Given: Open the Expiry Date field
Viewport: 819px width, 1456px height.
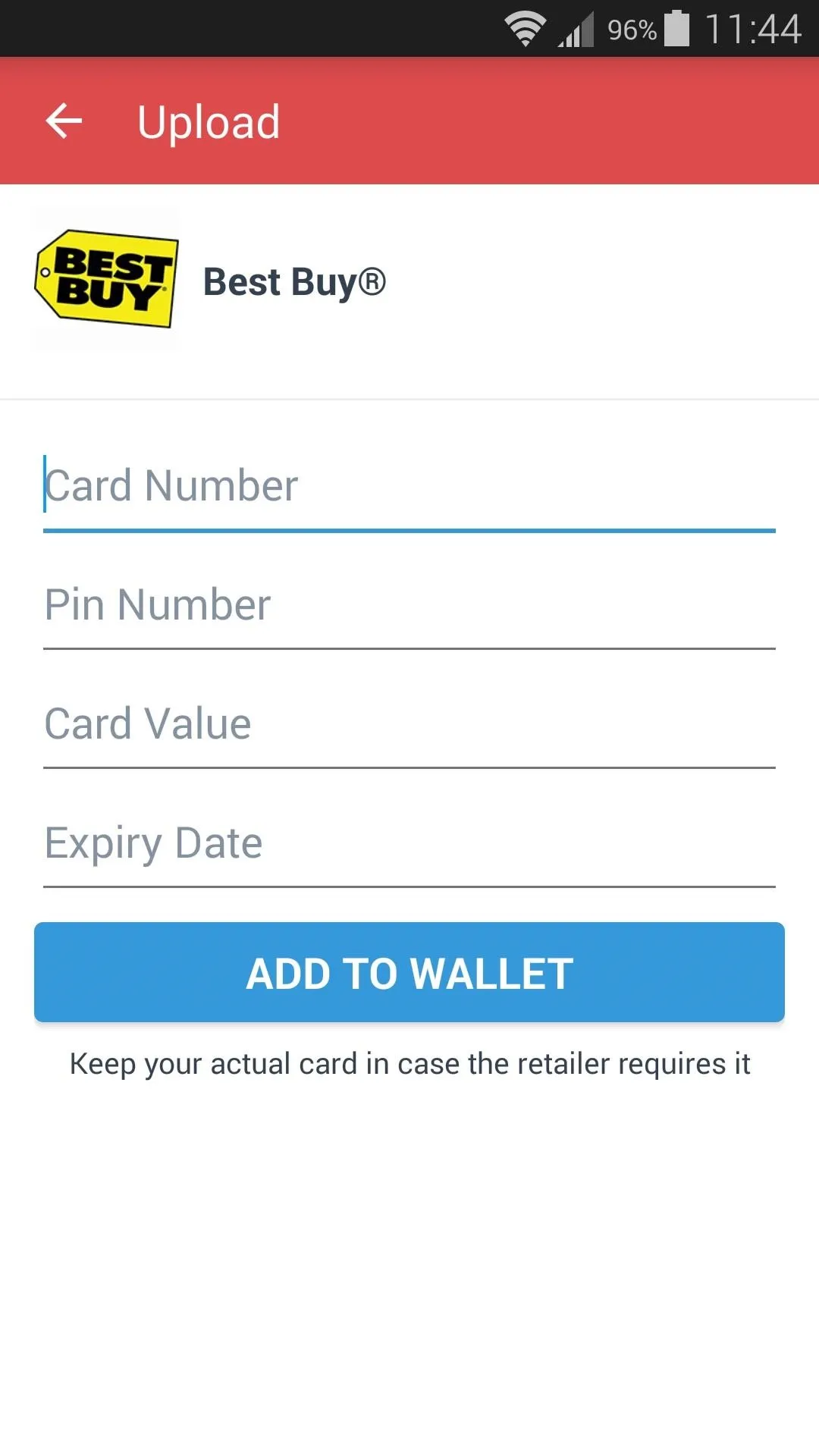Looking at the screenshot, I should [x=409, y=844].
